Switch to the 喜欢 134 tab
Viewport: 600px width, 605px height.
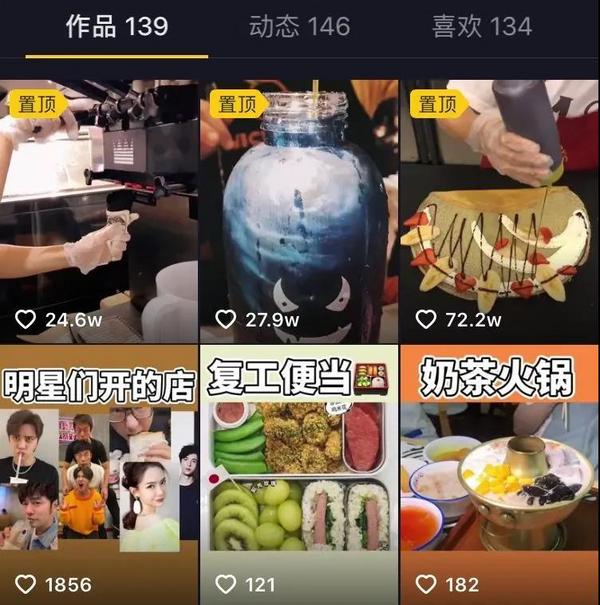click(x=481, y=26)
